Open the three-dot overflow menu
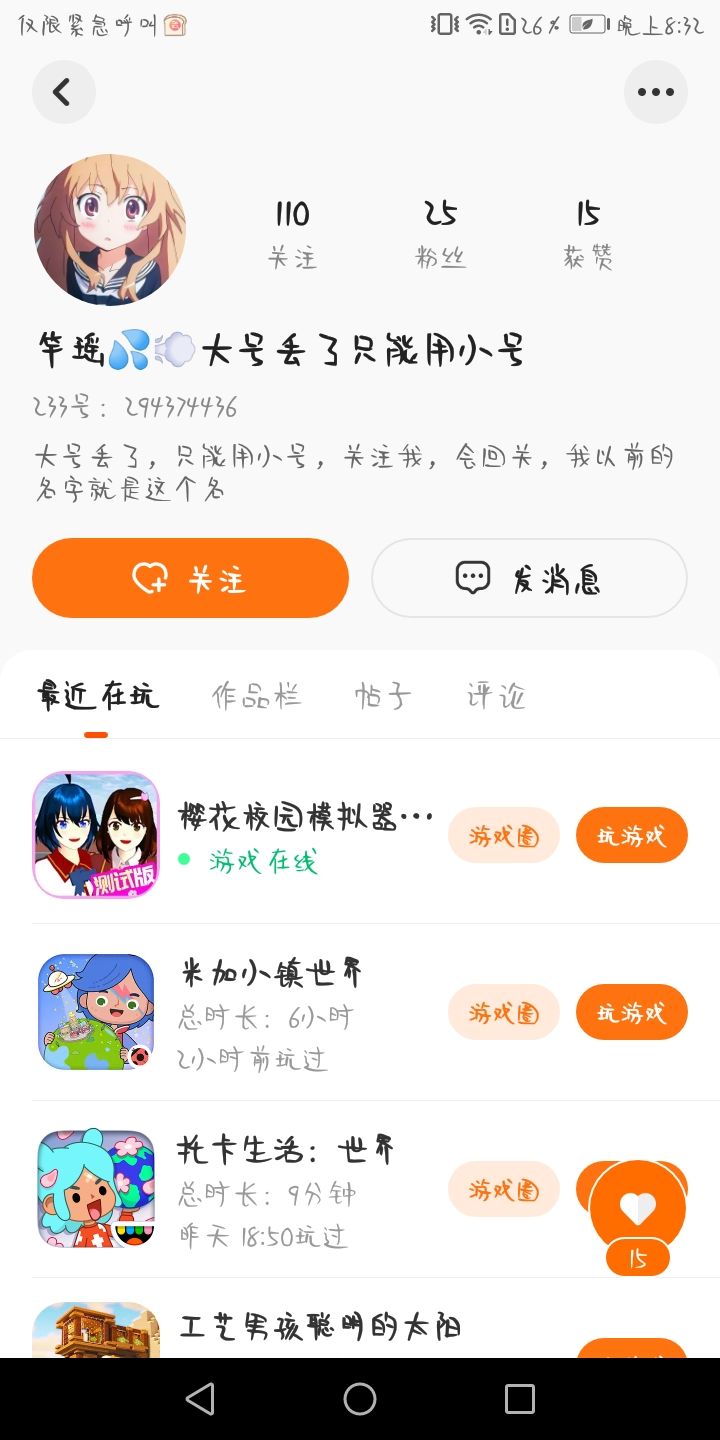The image size is (720, 1440). click(655, 92)
